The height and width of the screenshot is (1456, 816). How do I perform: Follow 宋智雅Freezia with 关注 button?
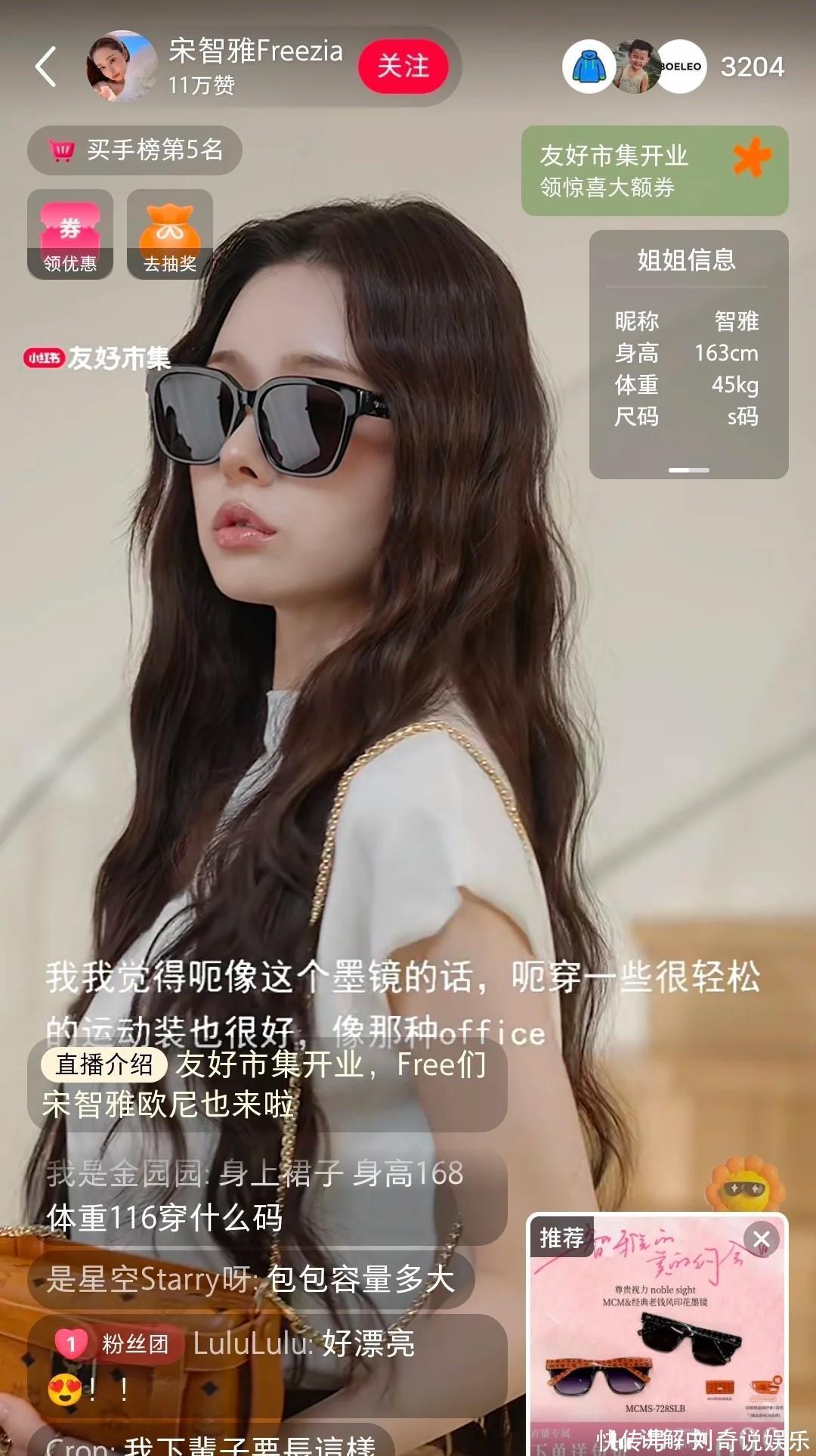[403, 67]
